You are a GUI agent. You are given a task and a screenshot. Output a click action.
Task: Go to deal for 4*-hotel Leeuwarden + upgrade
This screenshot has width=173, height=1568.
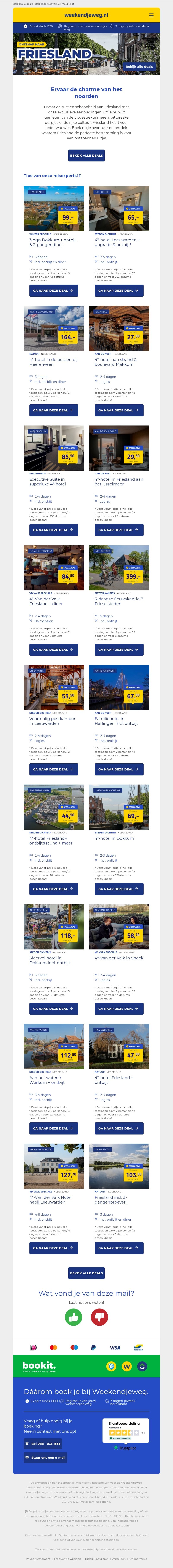coord(119,290)
